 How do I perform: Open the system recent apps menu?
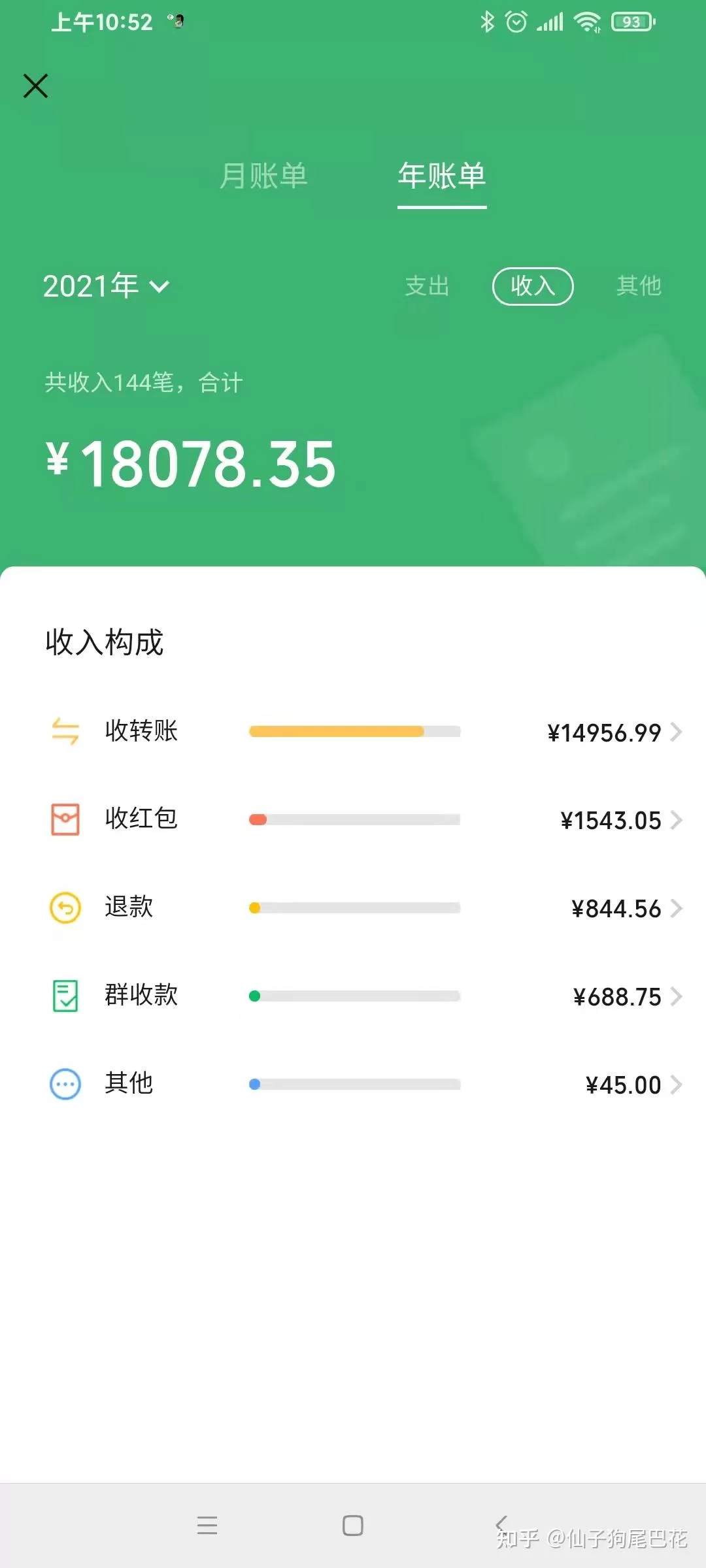(x=207, y=1526)
